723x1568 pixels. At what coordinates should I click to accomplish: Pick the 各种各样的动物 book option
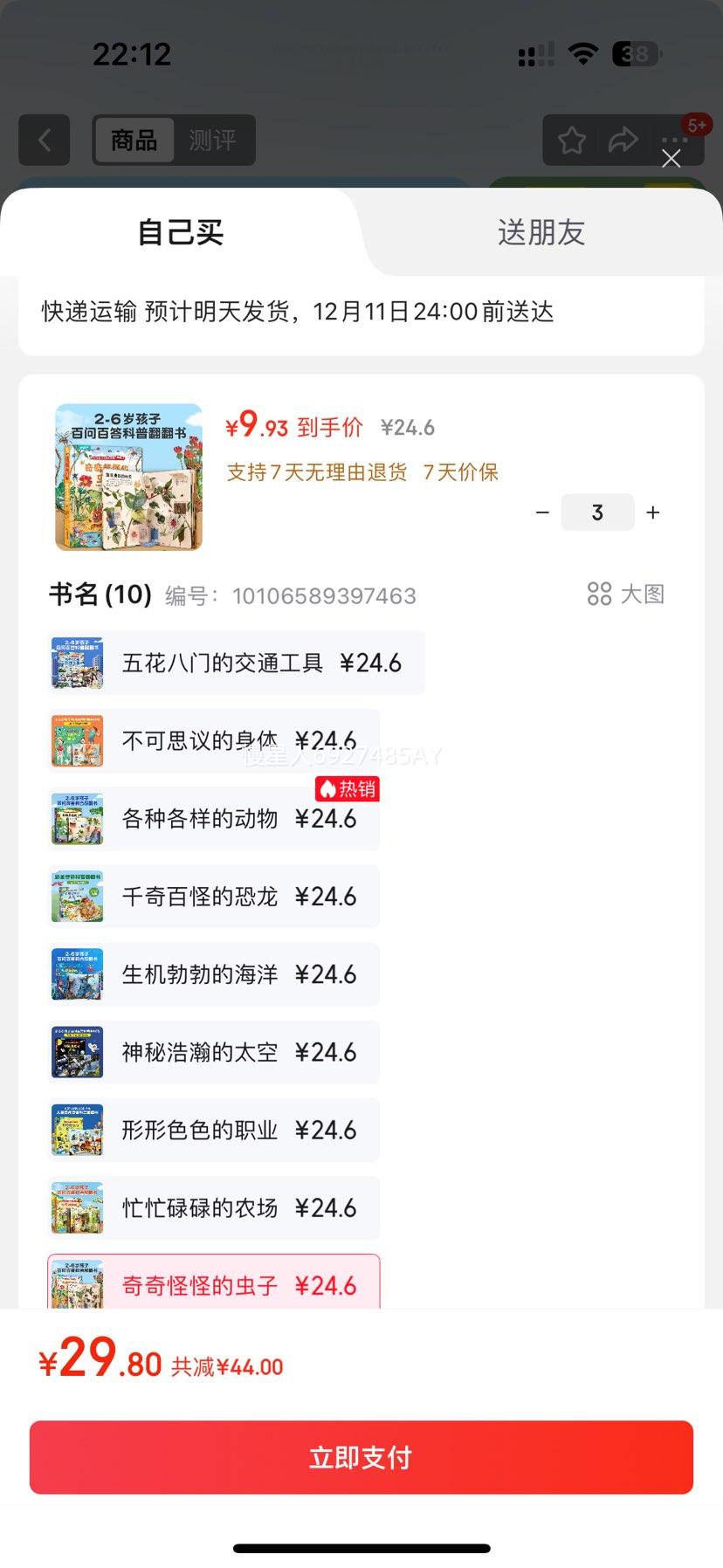[213, 819]
